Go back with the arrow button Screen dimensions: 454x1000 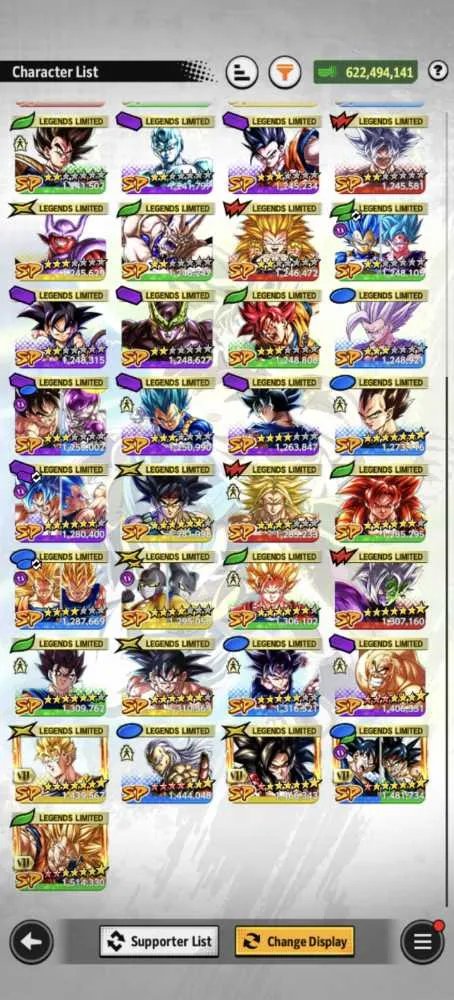coord(31,941)
